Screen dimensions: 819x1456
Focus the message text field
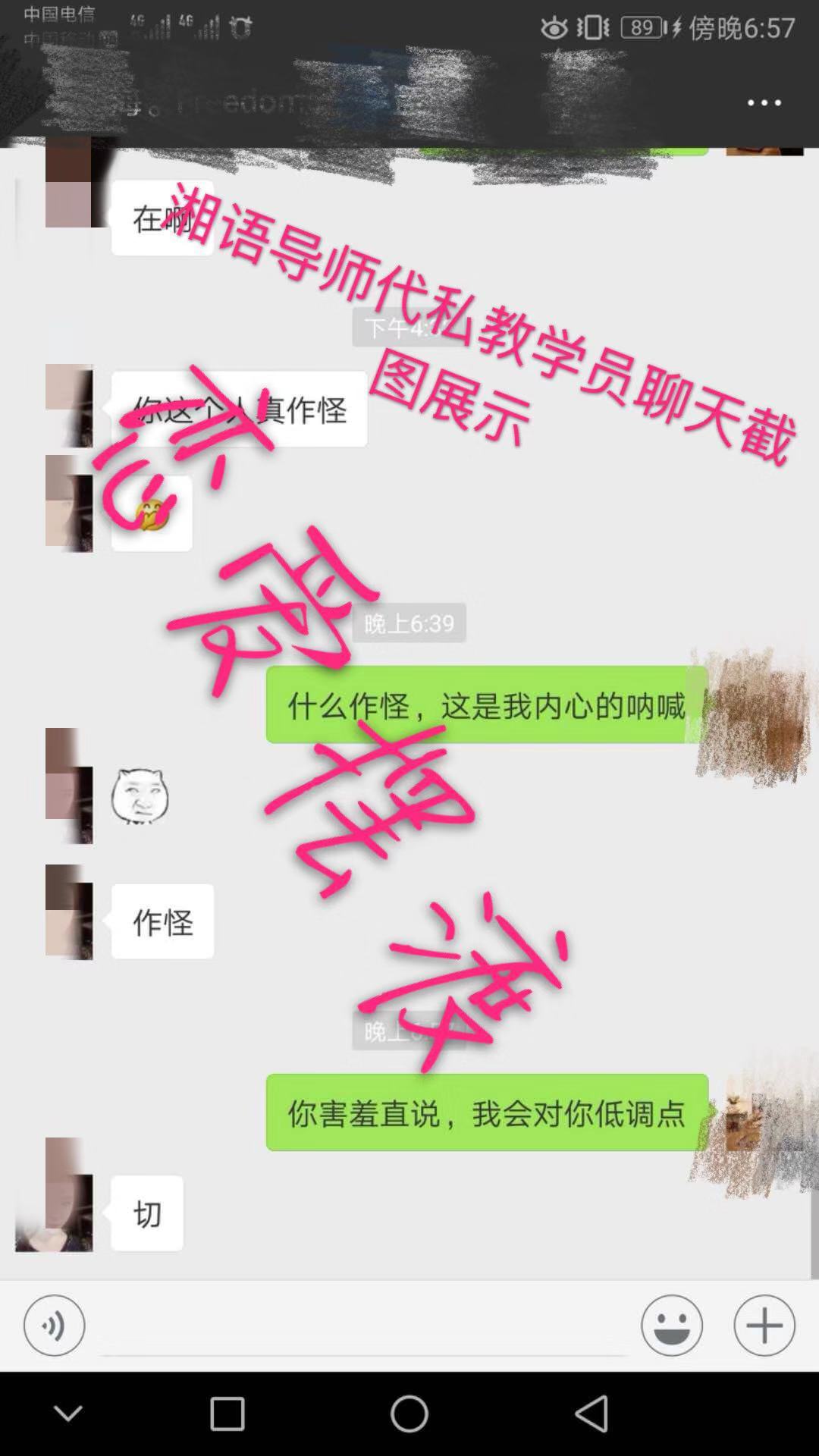[x=364, y=1327]
